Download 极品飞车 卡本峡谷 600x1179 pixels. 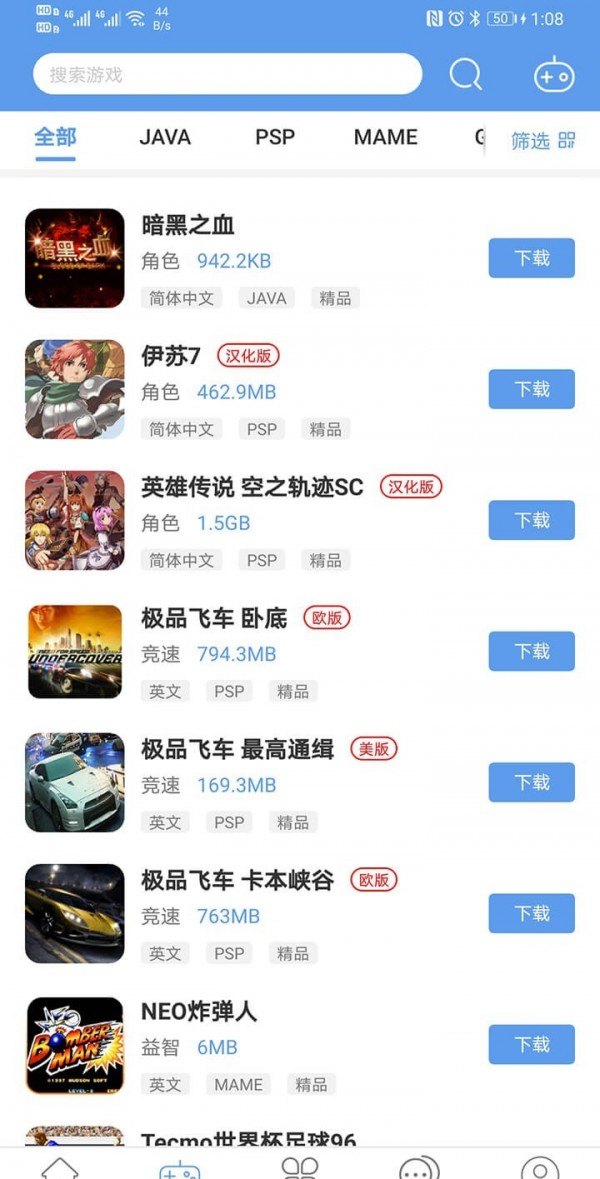click(531, 913)
